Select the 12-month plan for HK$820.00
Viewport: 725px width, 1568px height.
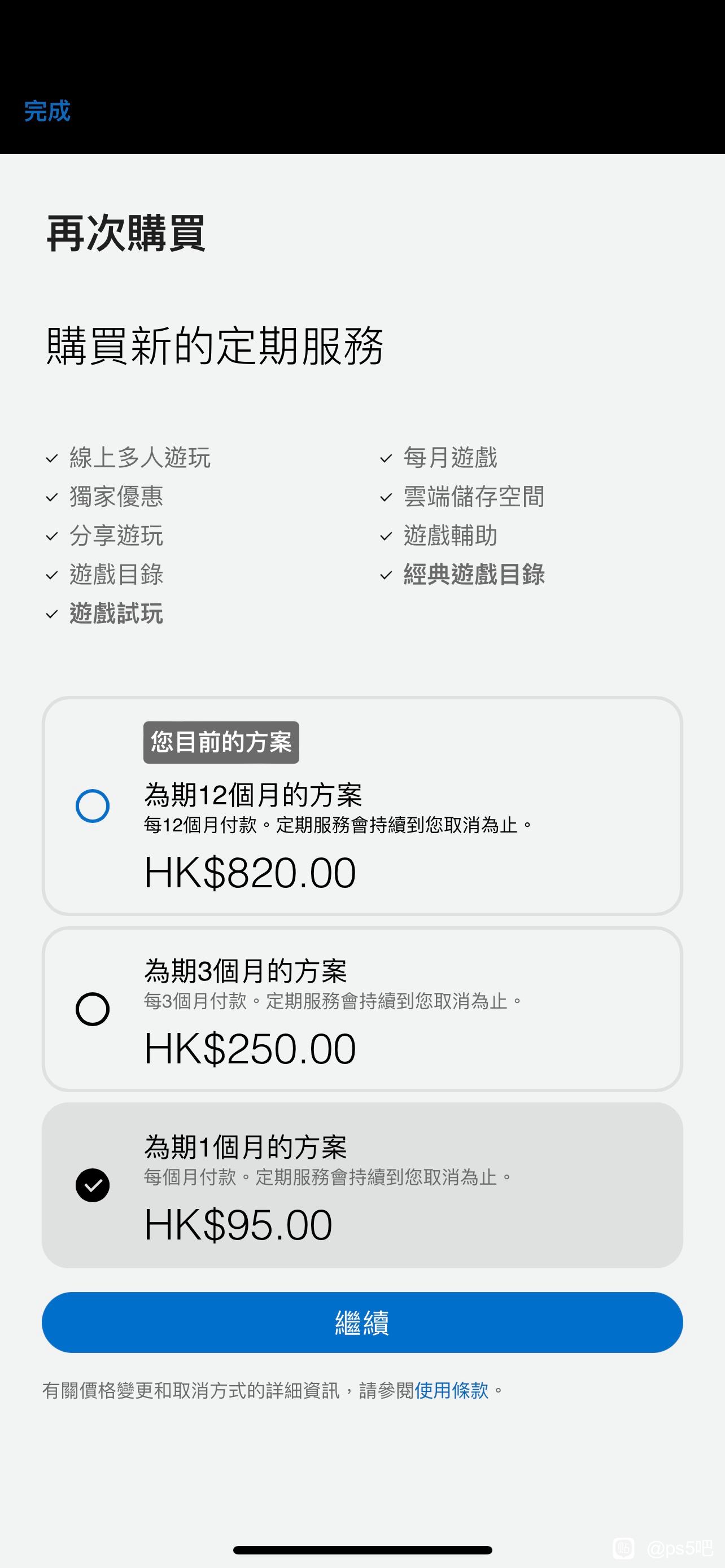coord(362,806)
